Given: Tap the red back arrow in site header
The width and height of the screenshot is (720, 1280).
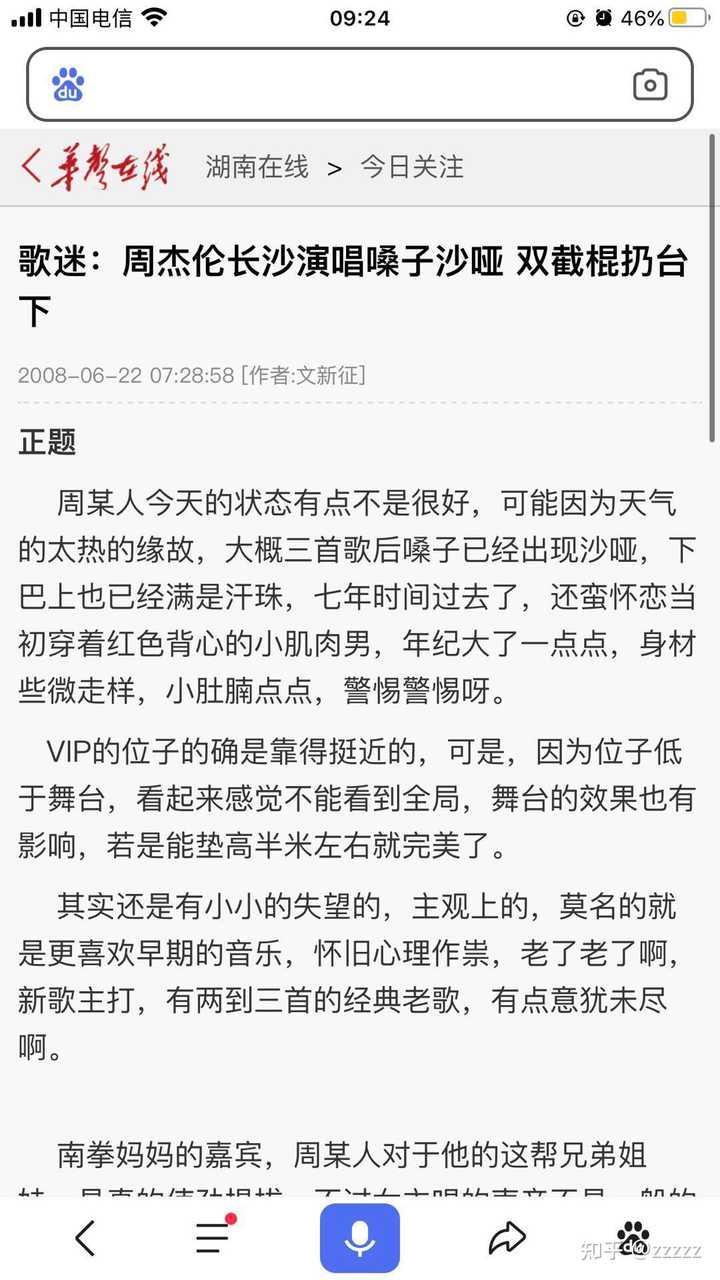Looking at the screenshot, I should click(x=32, y=167).
